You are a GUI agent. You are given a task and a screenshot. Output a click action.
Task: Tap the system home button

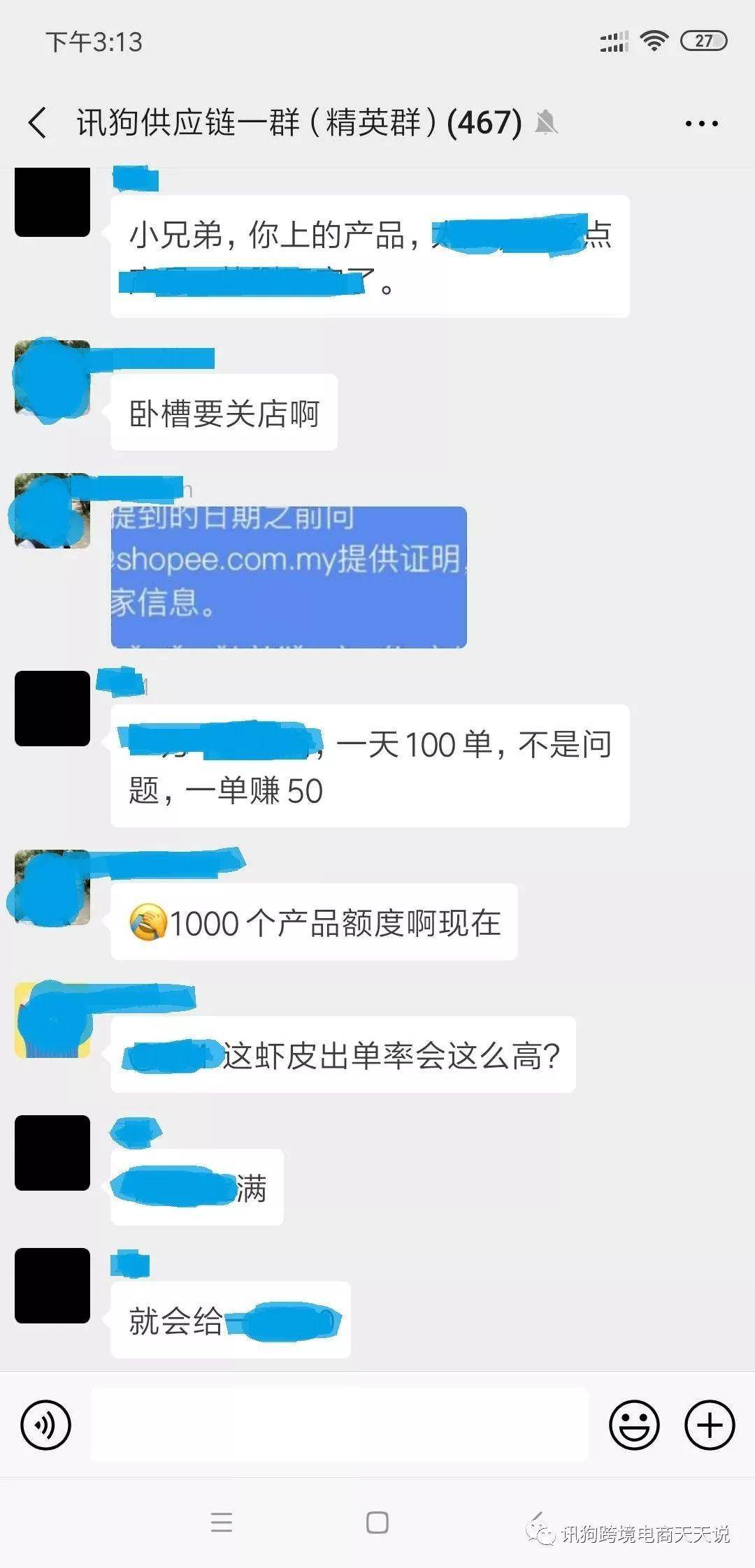(x=377, y=1523)
